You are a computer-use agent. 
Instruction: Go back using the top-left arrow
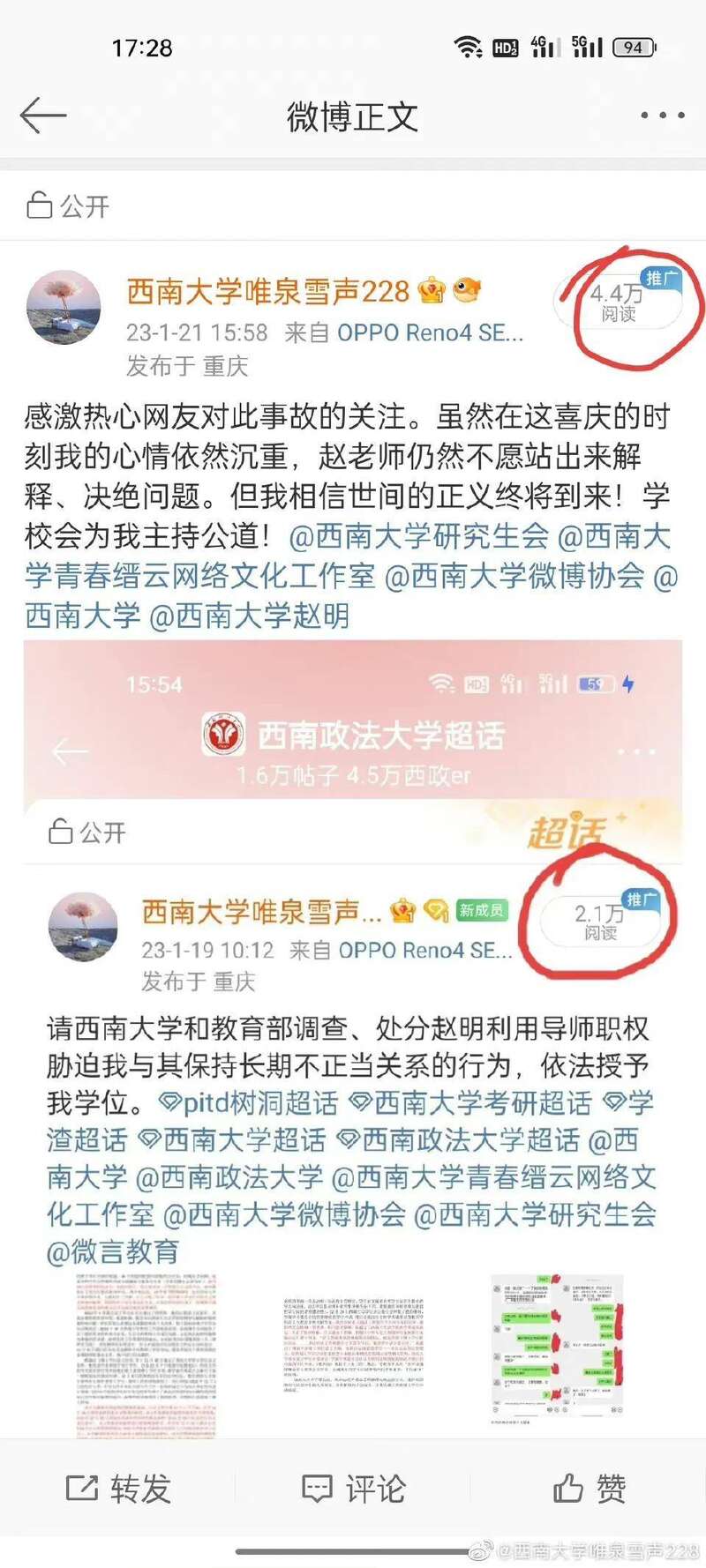pyautogui.click(x=43, y=116)
